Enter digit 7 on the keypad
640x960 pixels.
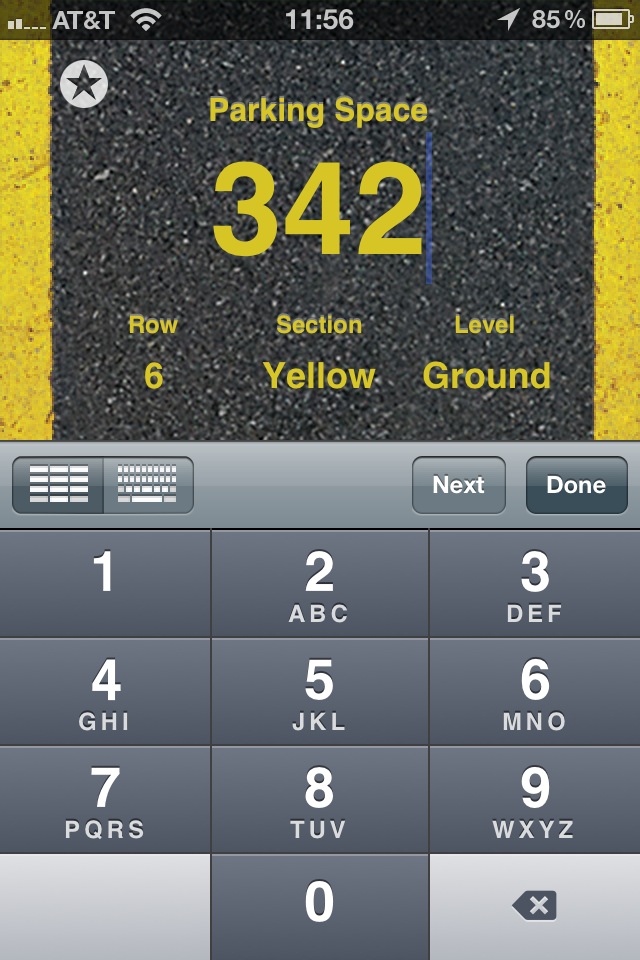pyautogui.click(x=105, y=799)
